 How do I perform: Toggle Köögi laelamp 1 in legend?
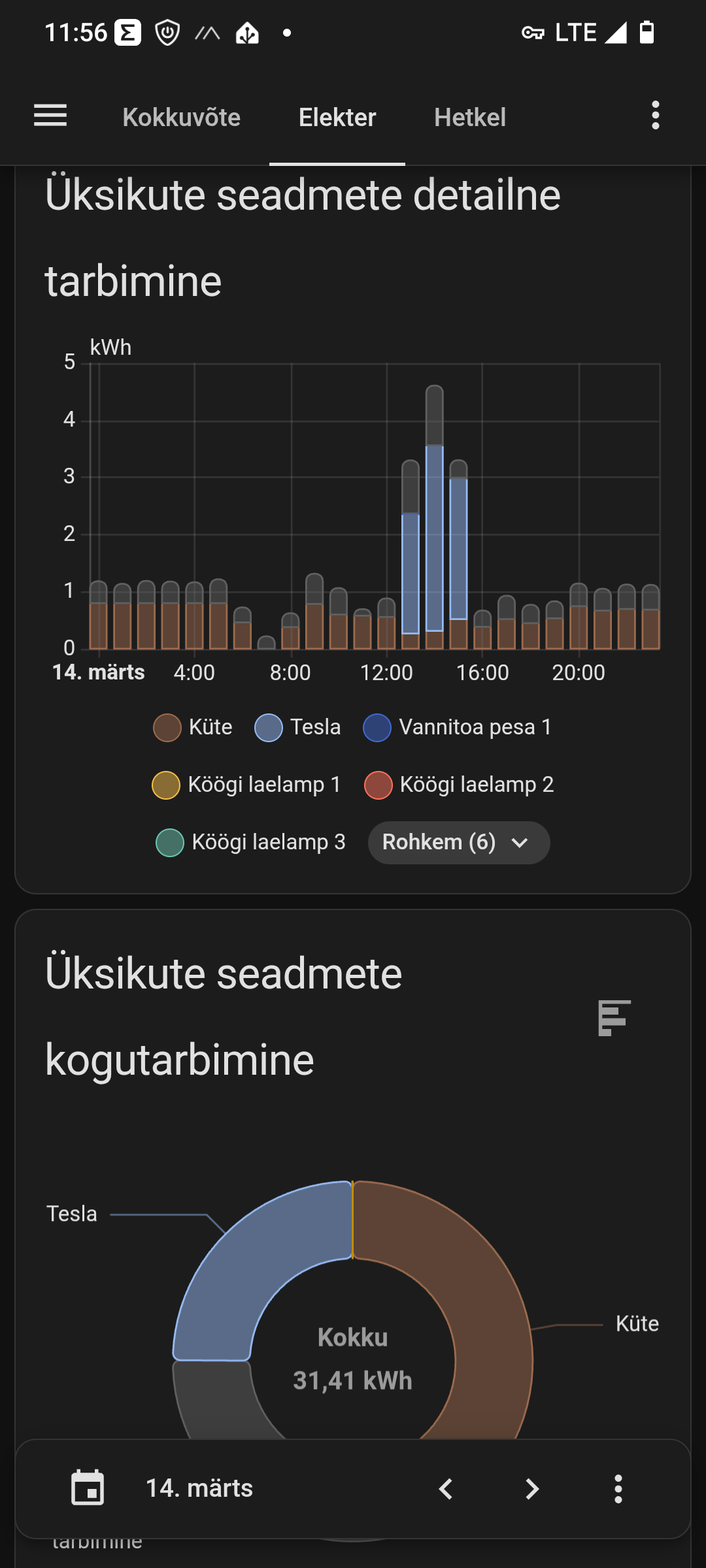tap(247, 785)
